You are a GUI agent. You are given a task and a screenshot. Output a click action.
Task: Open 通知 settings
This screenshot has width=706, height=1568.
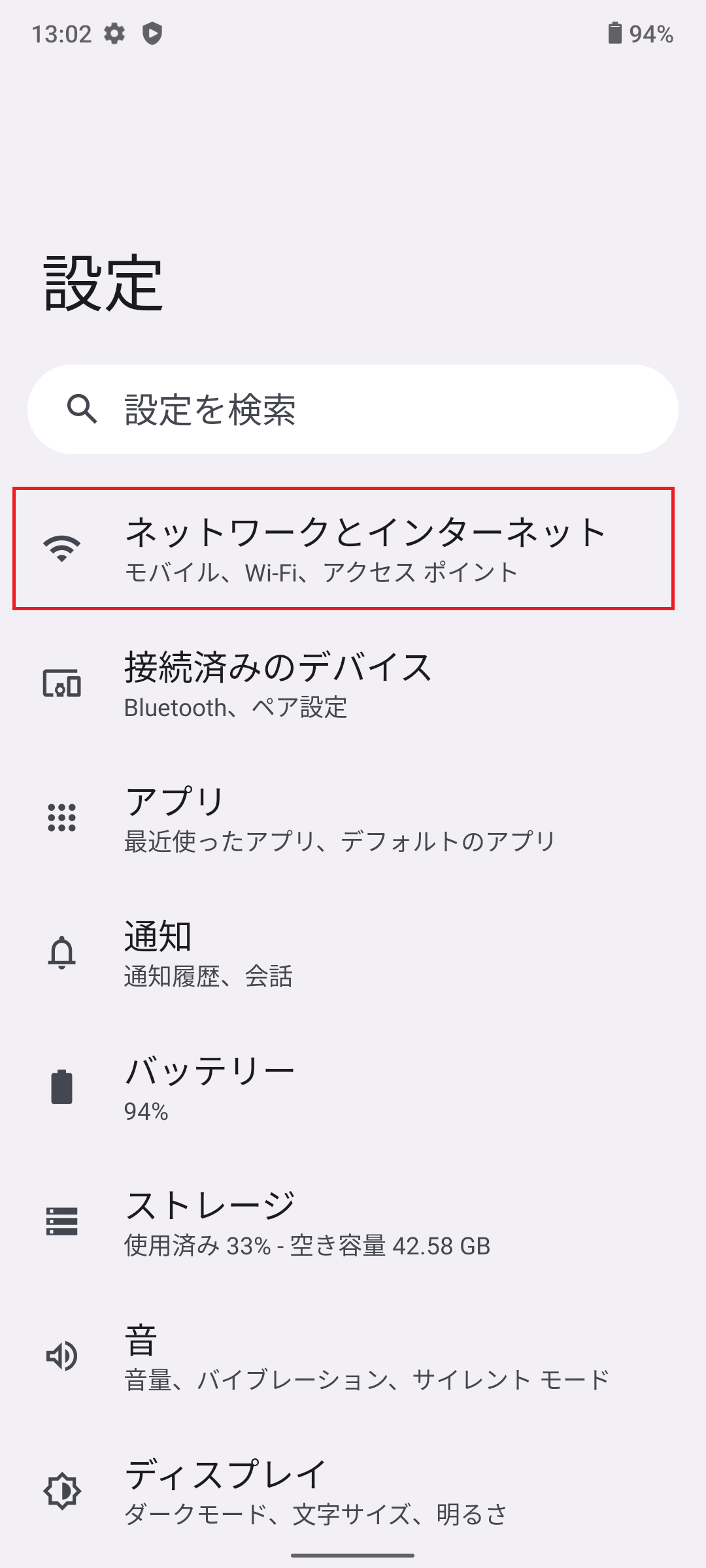tap(353, 953)
